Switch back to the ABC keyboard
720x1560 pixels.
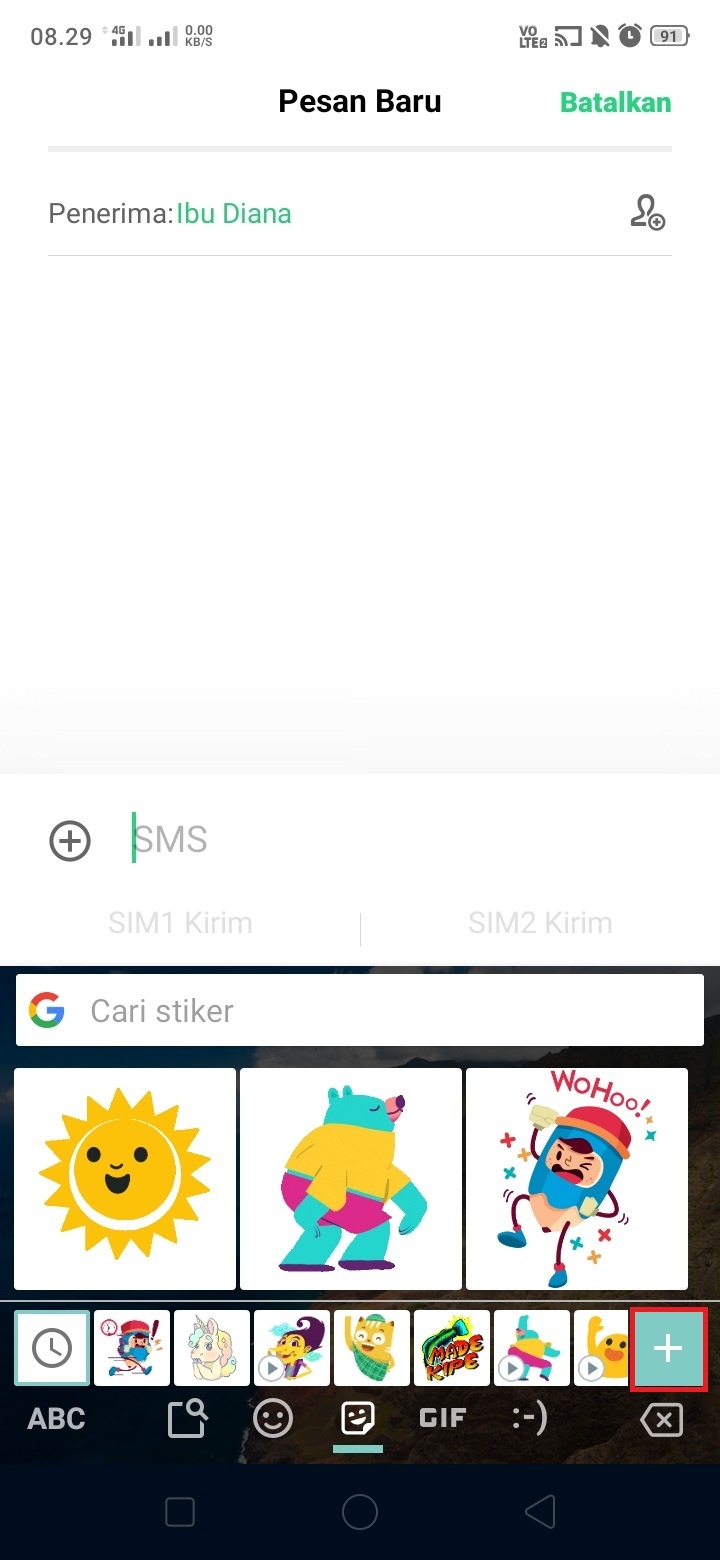(x=57, y=1418)
